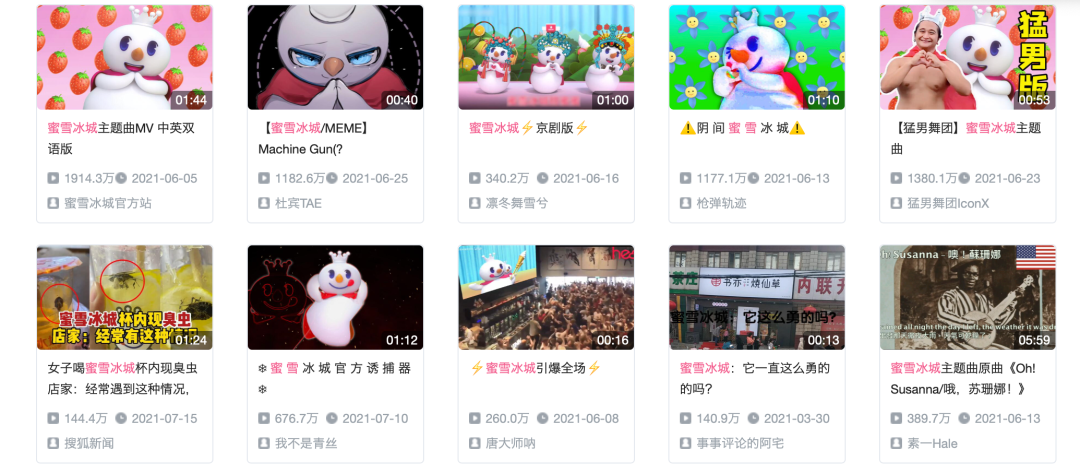Open the 杯内现臭虫 news video

(x=124, y=298)
